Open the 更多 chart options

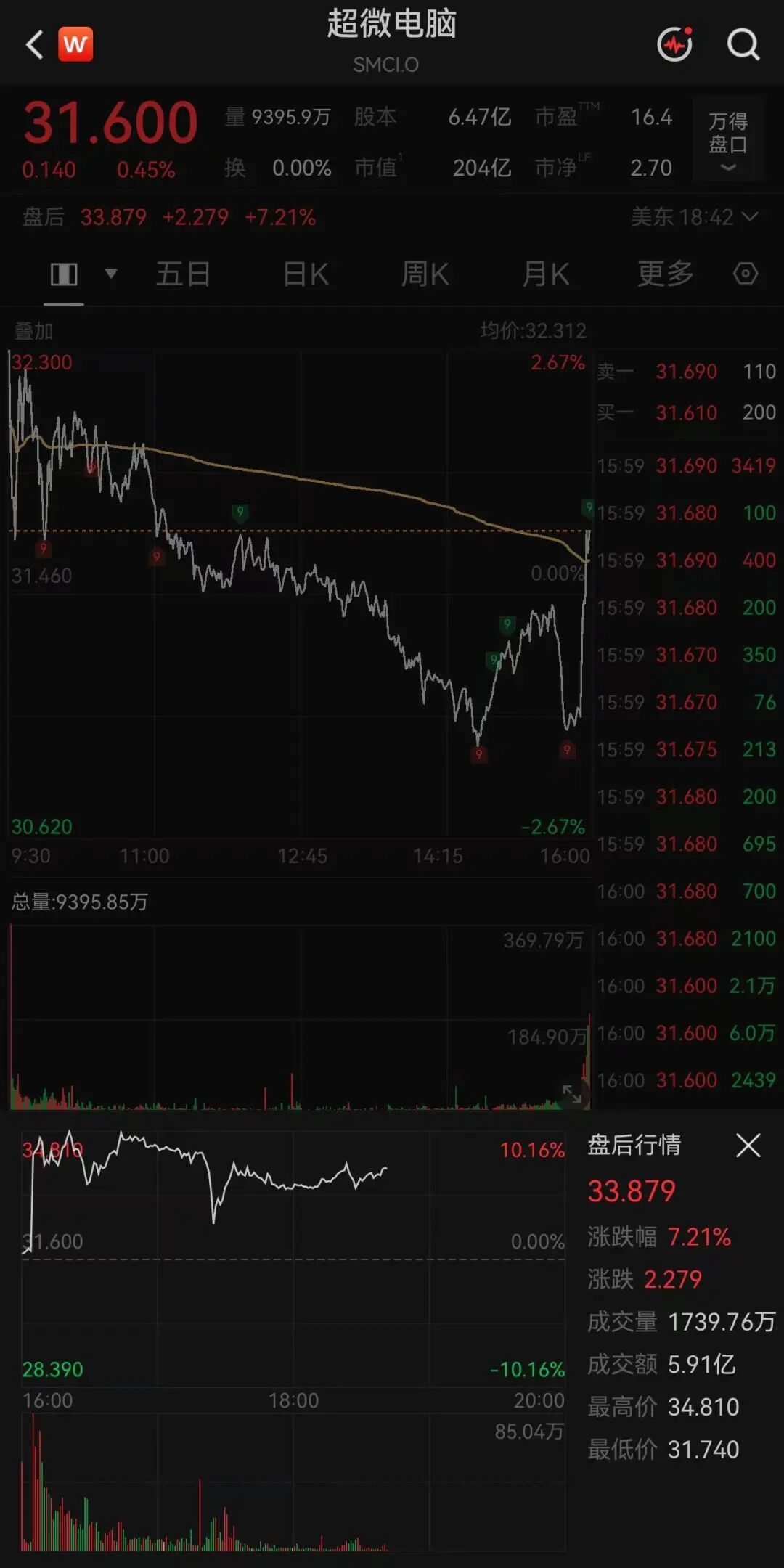(x=665, y=274)
